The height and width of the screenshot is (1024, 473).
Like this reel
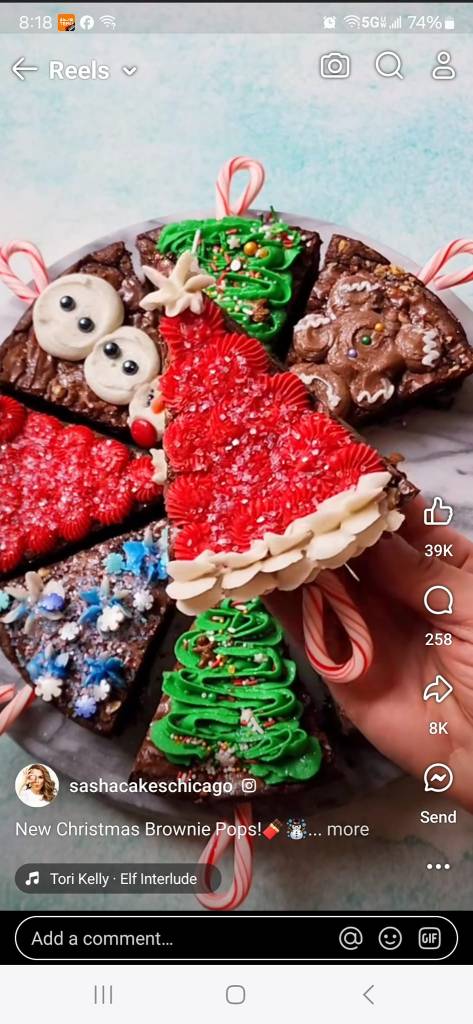pos(438,513)
